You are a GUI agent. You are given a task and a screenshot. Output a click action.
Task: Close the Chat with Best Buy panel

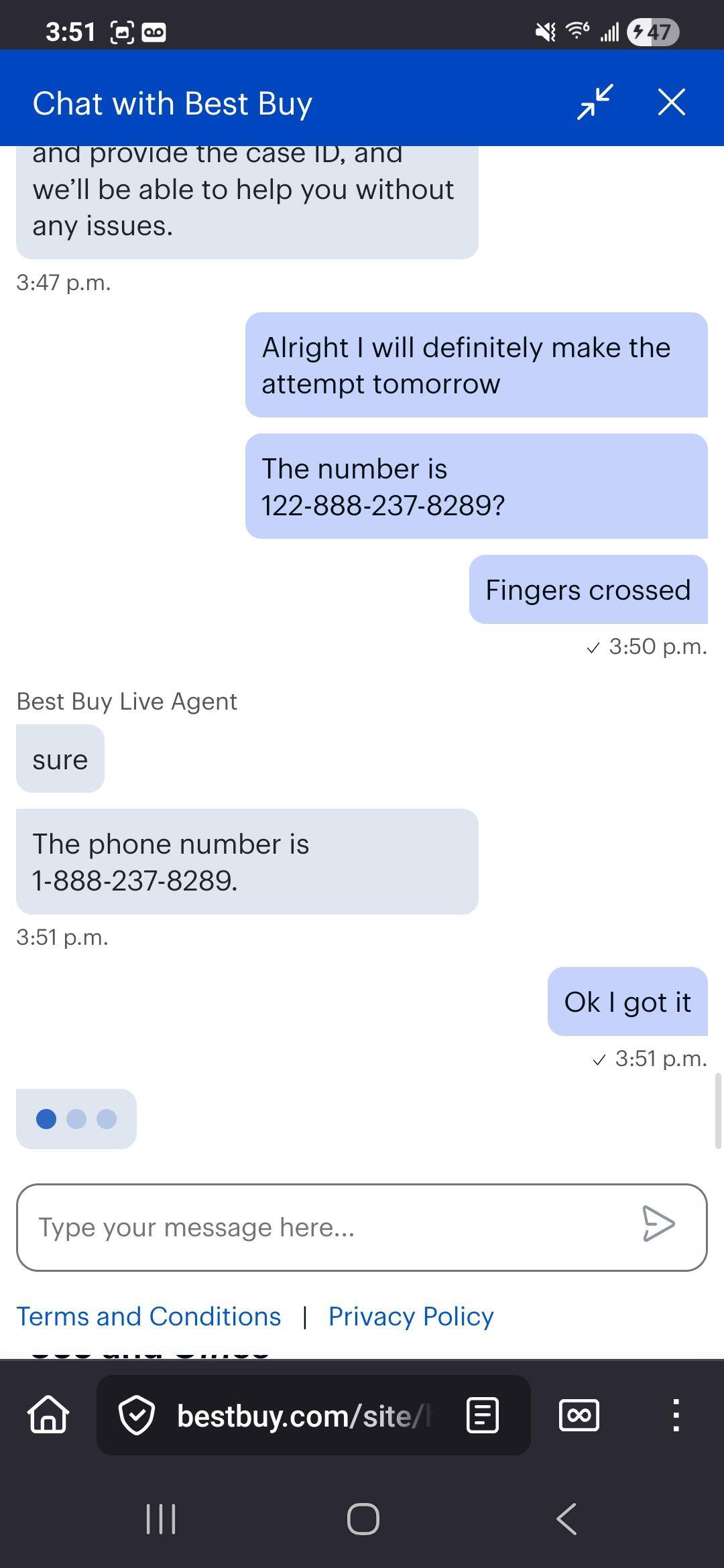[671, 103]
